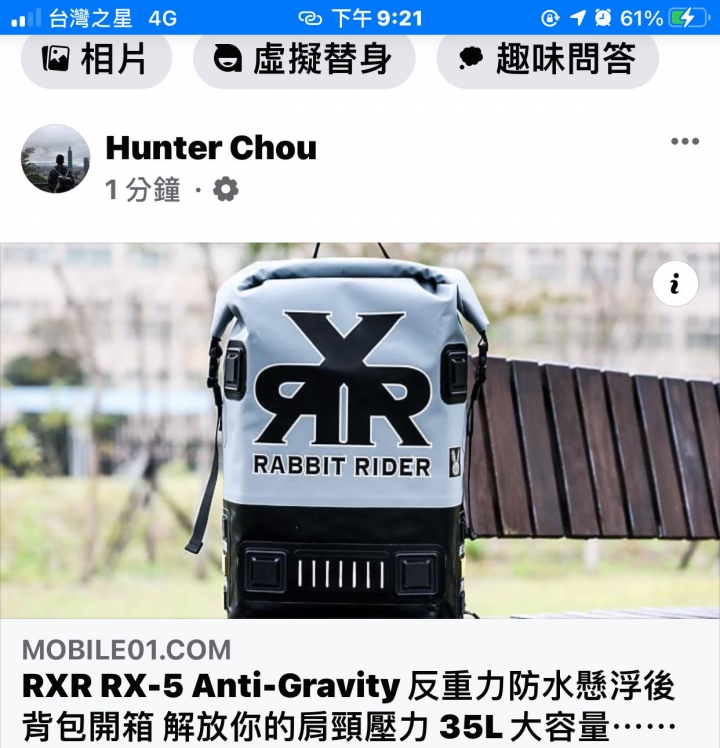
Task: Open the post audience gear icon
Action: (226, 189)
